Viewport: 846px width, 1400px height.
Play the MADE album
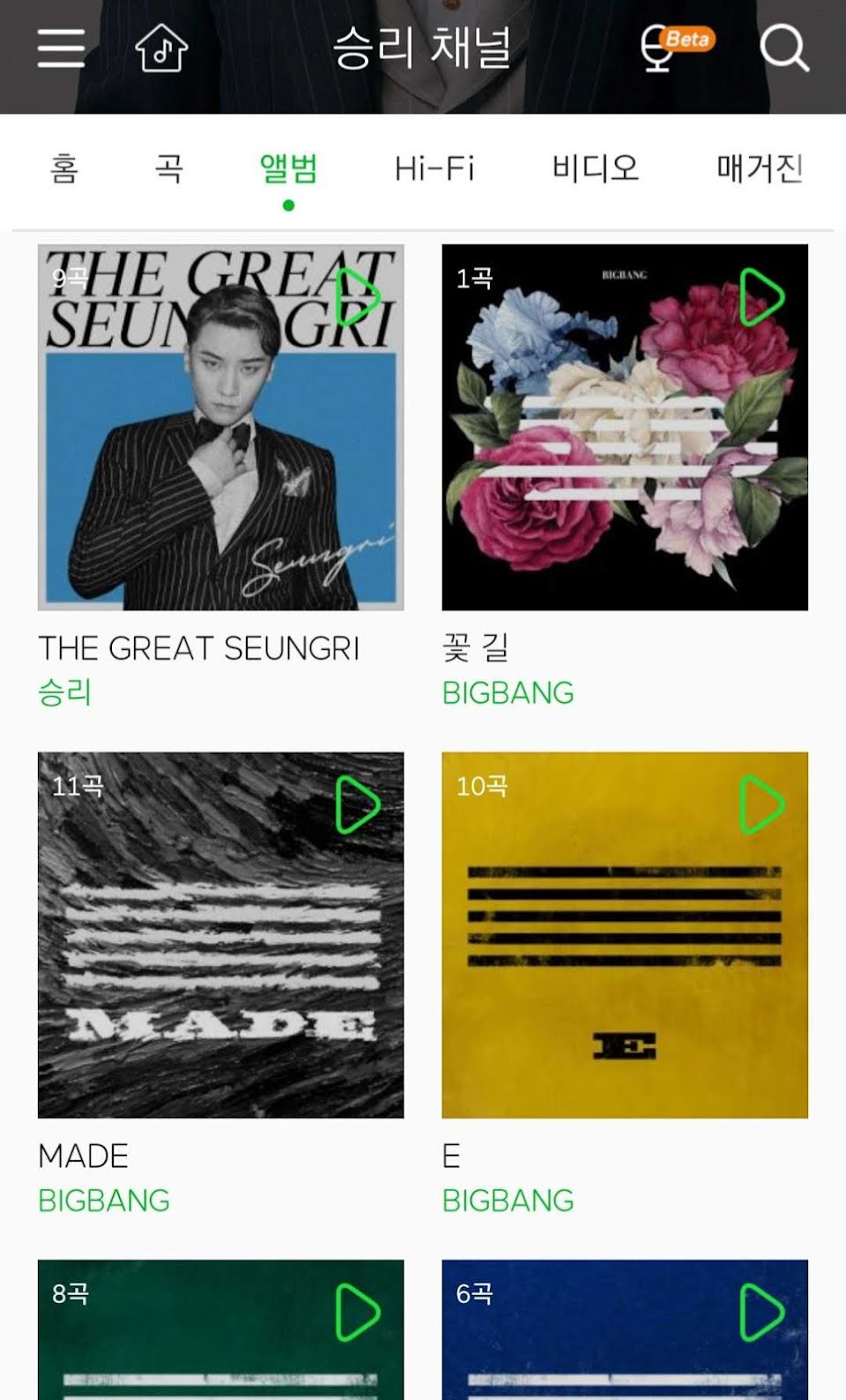pos(357,805)
